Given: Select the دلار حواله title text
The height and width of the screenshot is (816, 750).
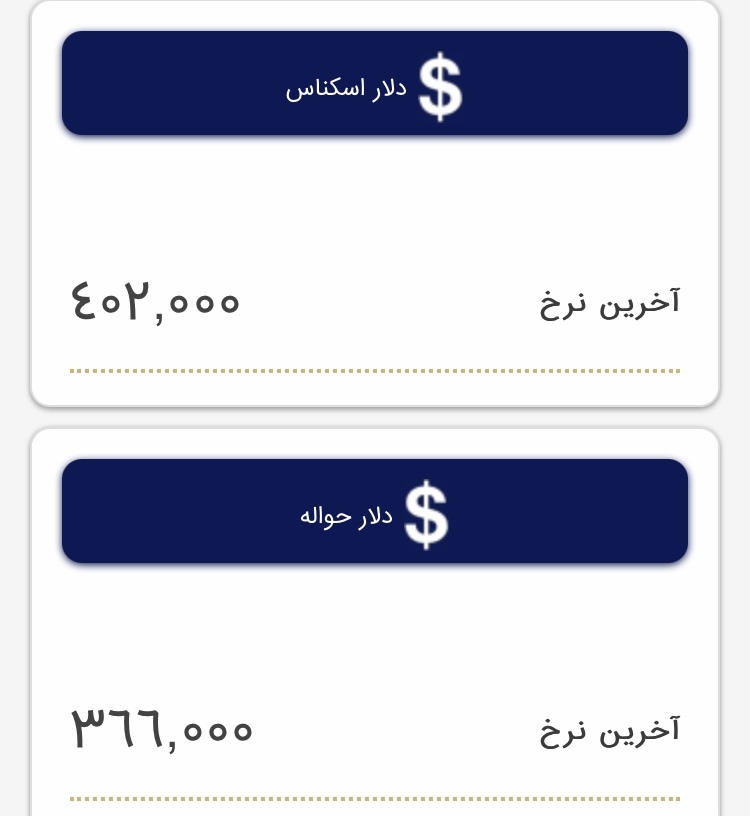Looking at the screenshot, I should pyautogui.click(x=346, y=516).
